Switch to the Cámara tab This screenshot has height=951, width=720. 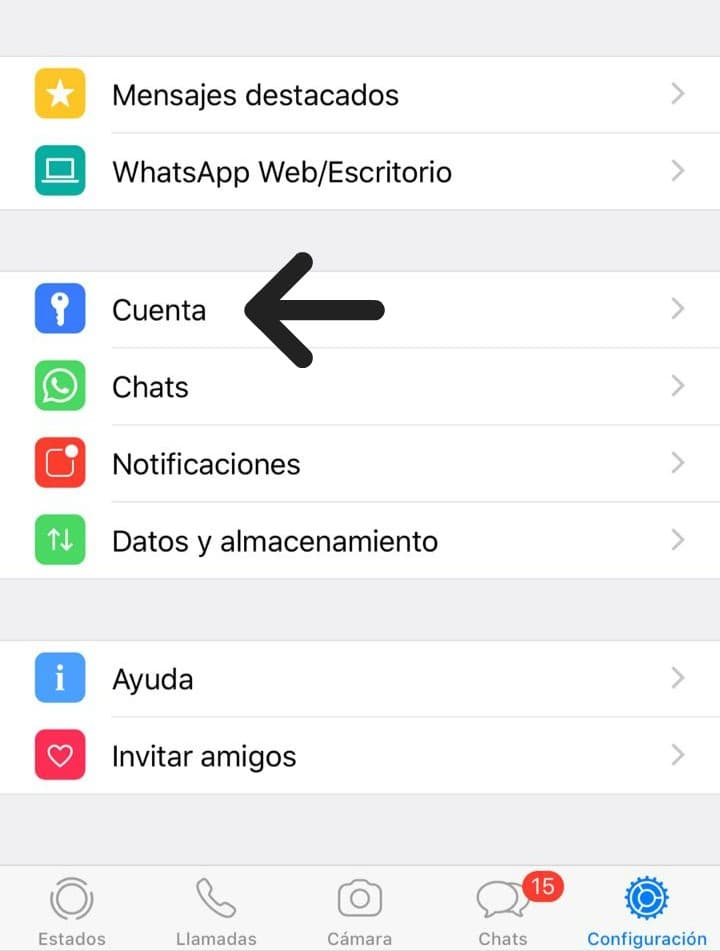(360, 910)
